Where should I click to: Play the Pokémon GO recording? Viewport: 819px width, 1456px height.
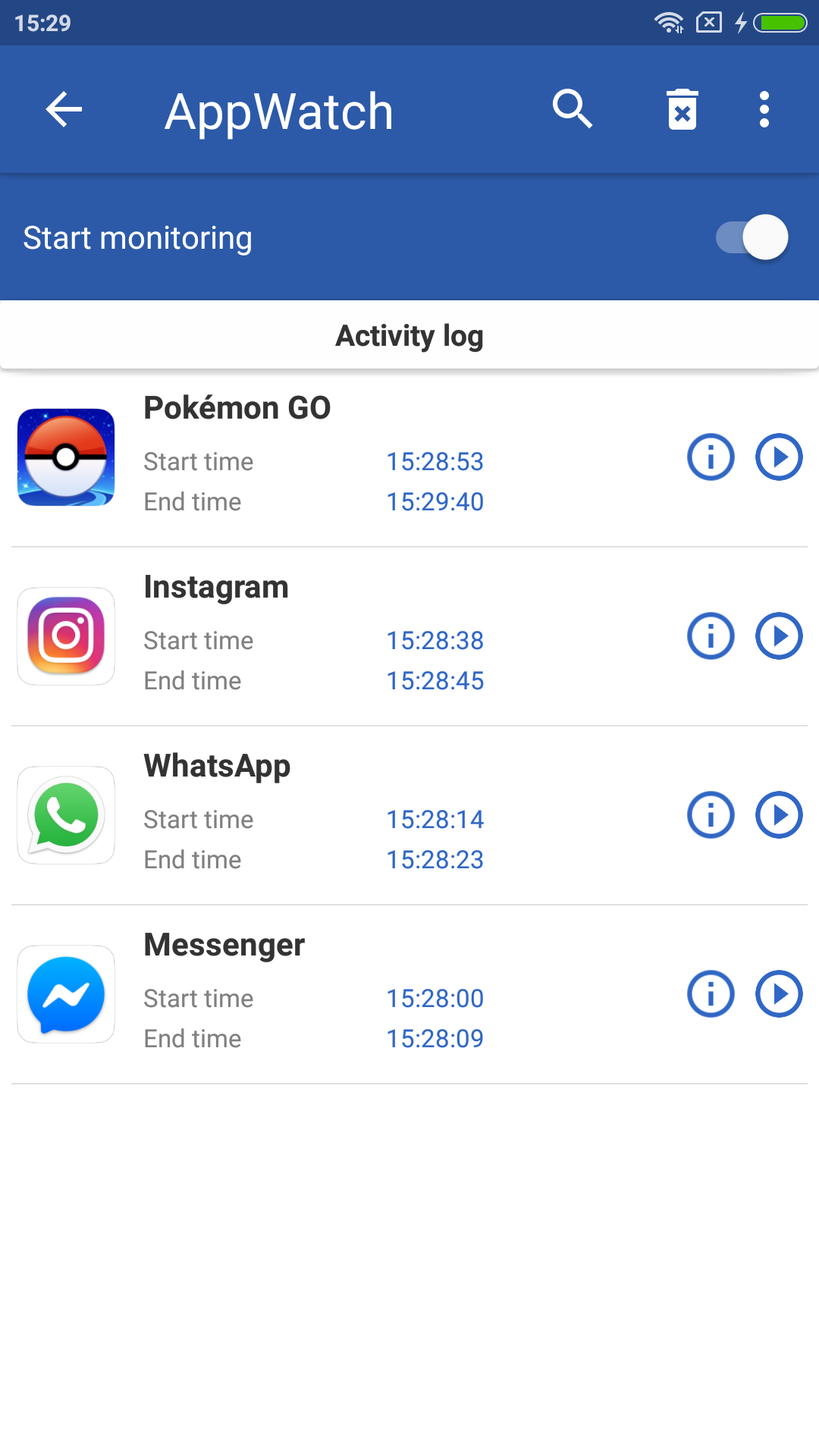(779, 457)
